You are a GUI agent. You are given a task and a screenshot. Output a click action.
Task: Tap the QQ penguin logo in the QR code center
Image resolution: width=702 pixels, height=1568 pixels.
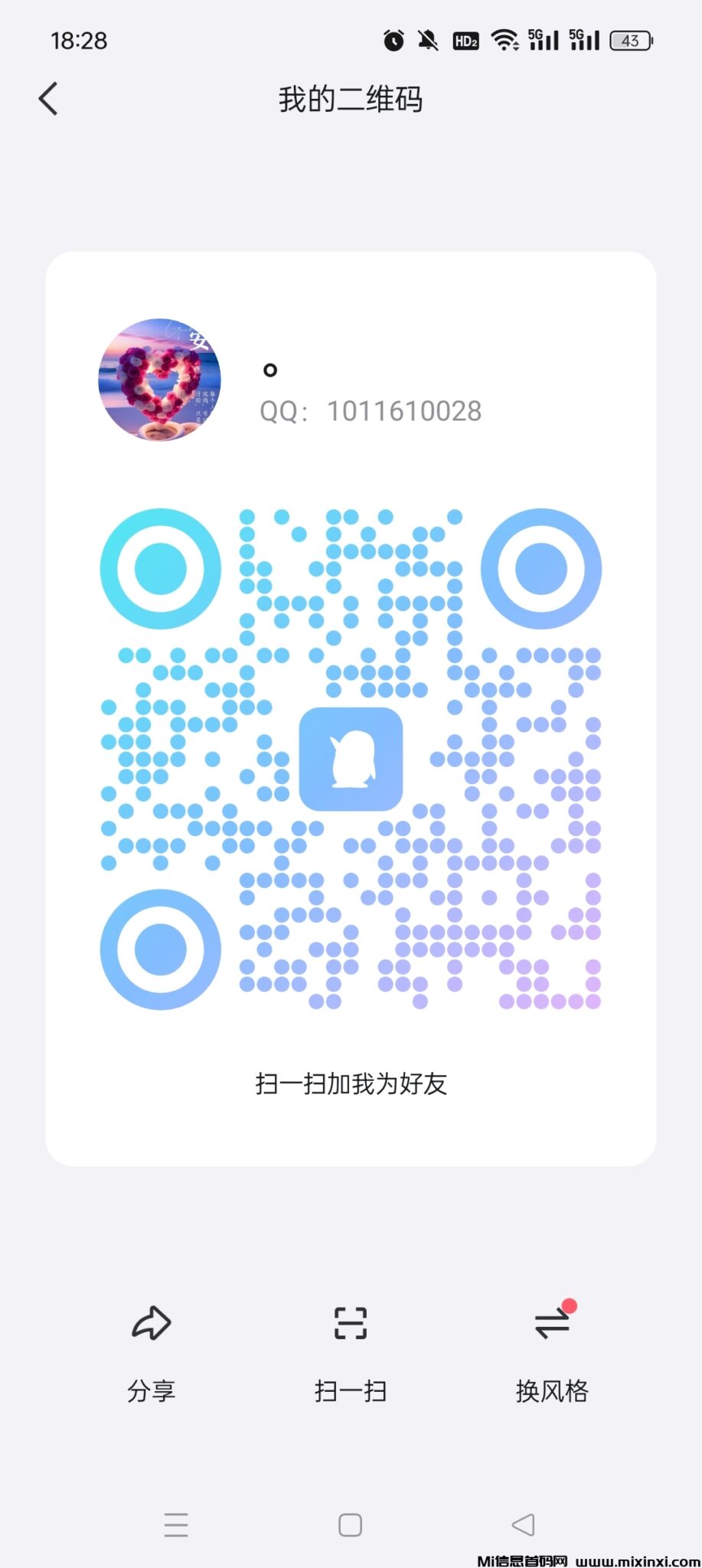[351, 757]
